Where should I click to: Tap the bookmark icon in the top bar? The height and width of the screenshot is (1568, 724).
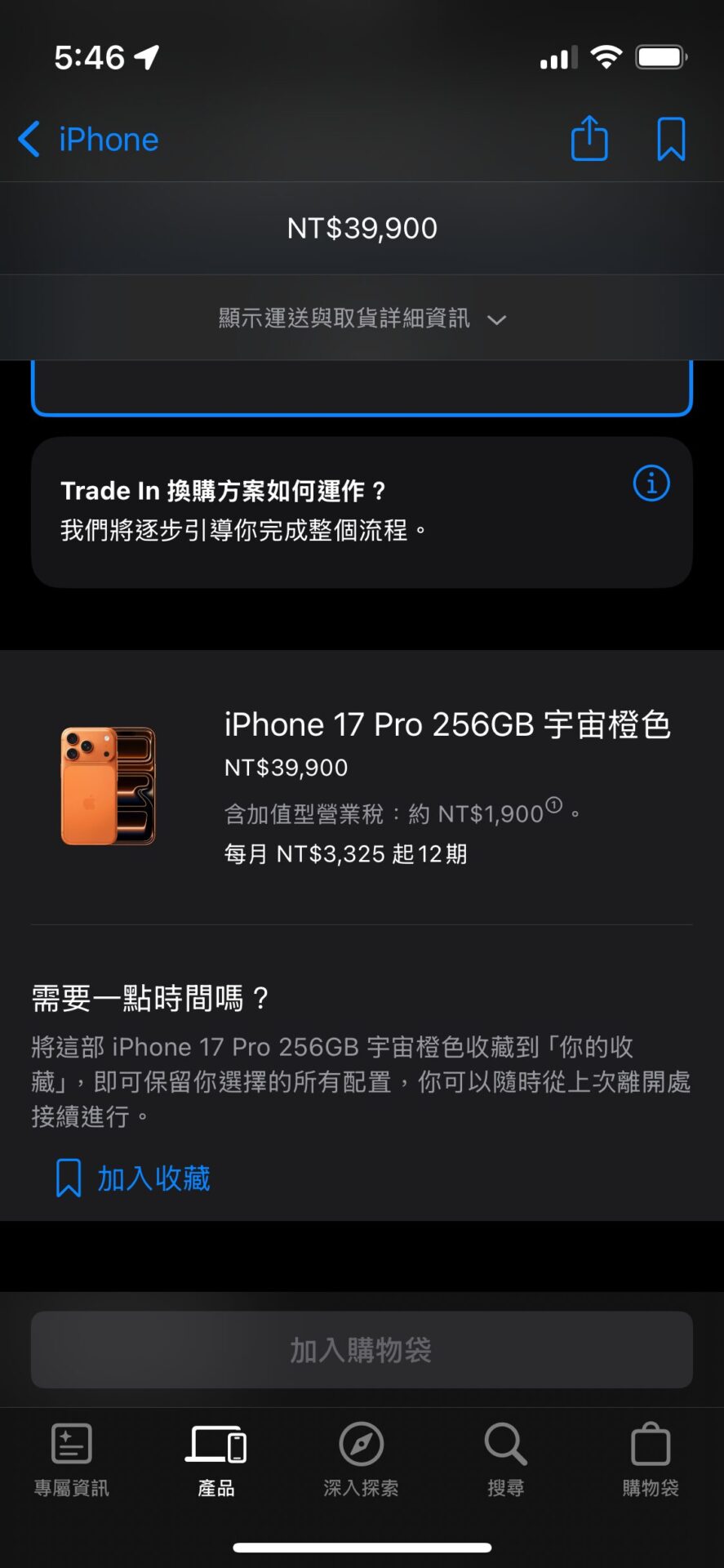[x=671, y=139]
